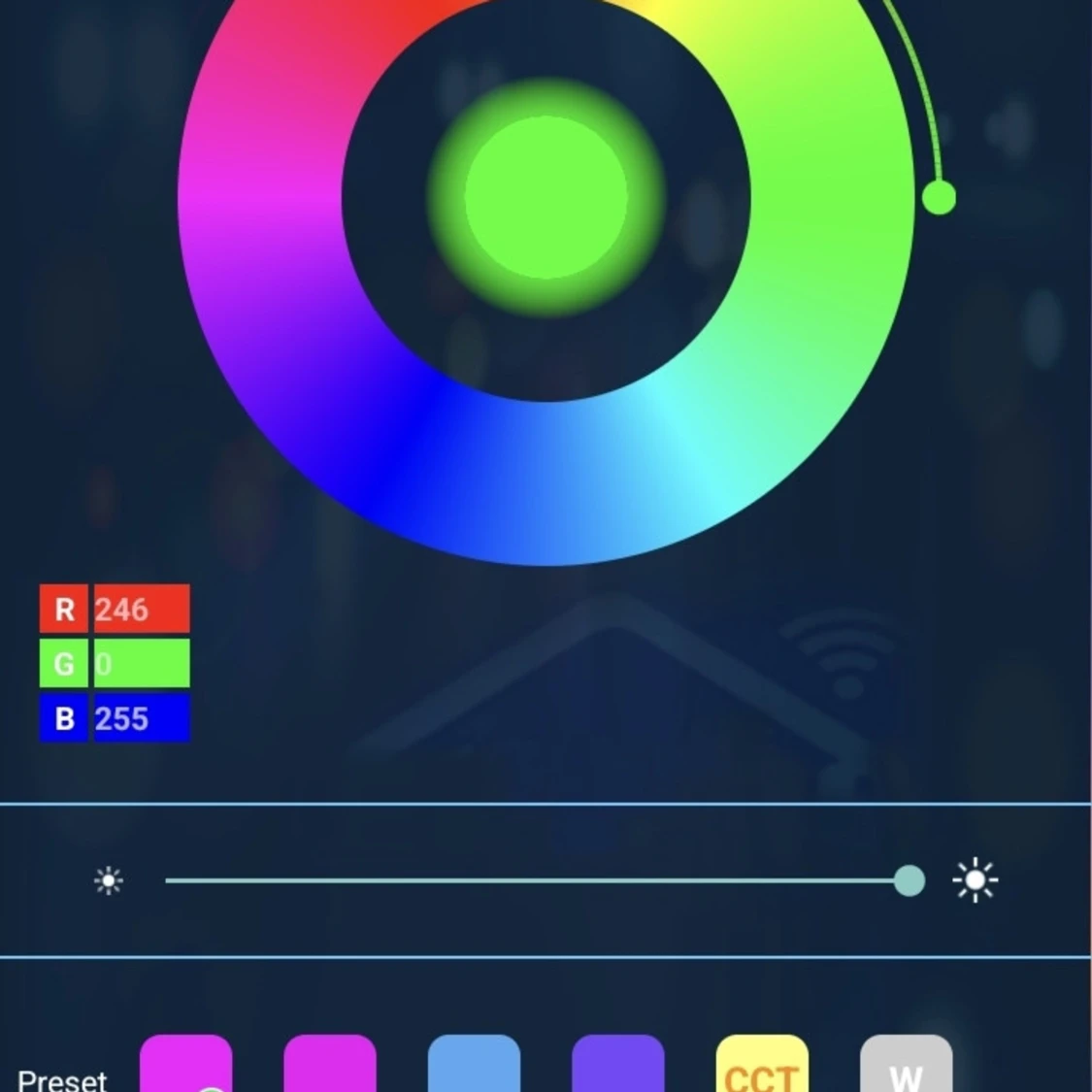The width and height of the screenshot is (1092, 1092).
Task: Edit the red R value field
Action: [x=141, y=610]
